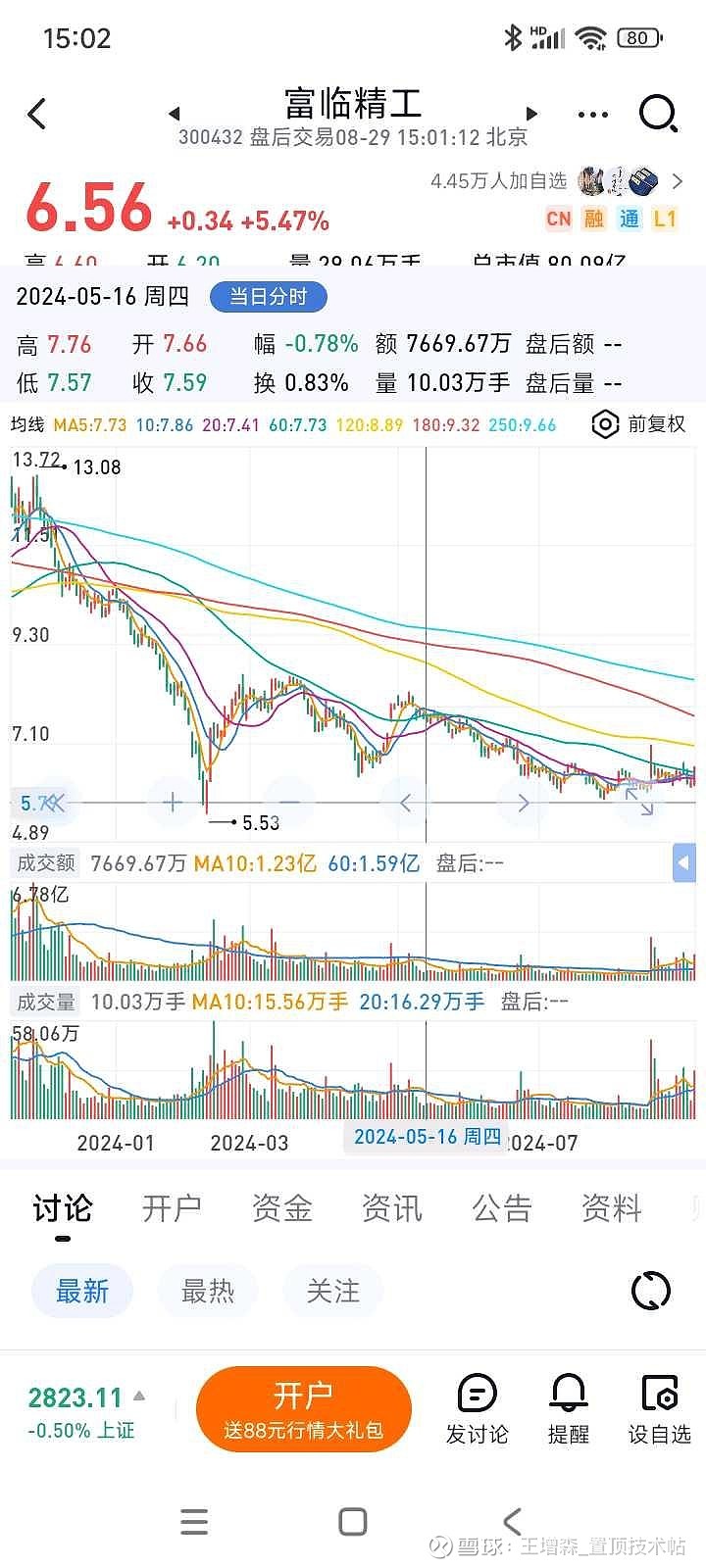Refresh the discussion list
This screenshot has width=706, height=1568.
click(651, 1291)
